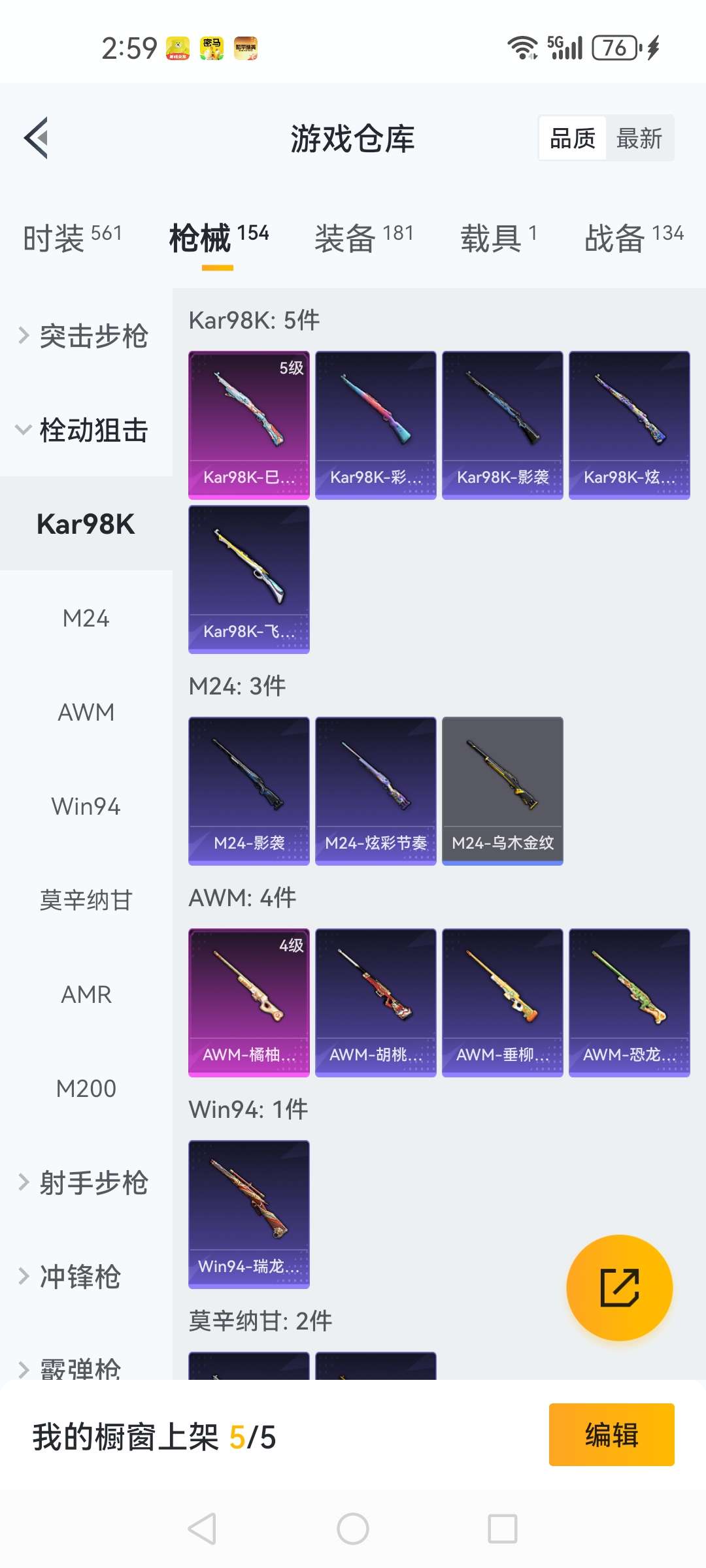Return to the phone's home screen
Screen dimensions: 706x1568
(353, 1529)
